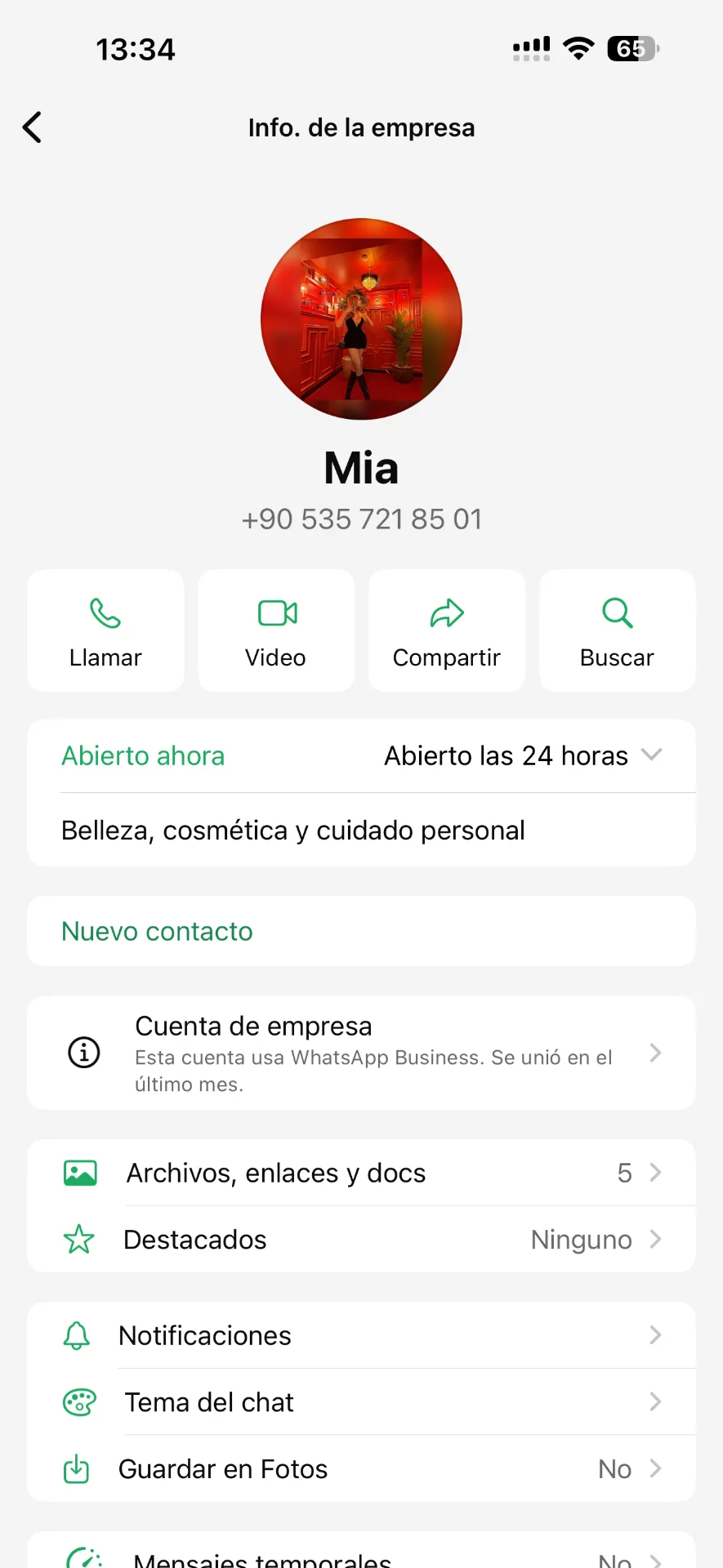Change the Tema del chat
Screen dimensions: 723x1568
[x=361, y=1402]
